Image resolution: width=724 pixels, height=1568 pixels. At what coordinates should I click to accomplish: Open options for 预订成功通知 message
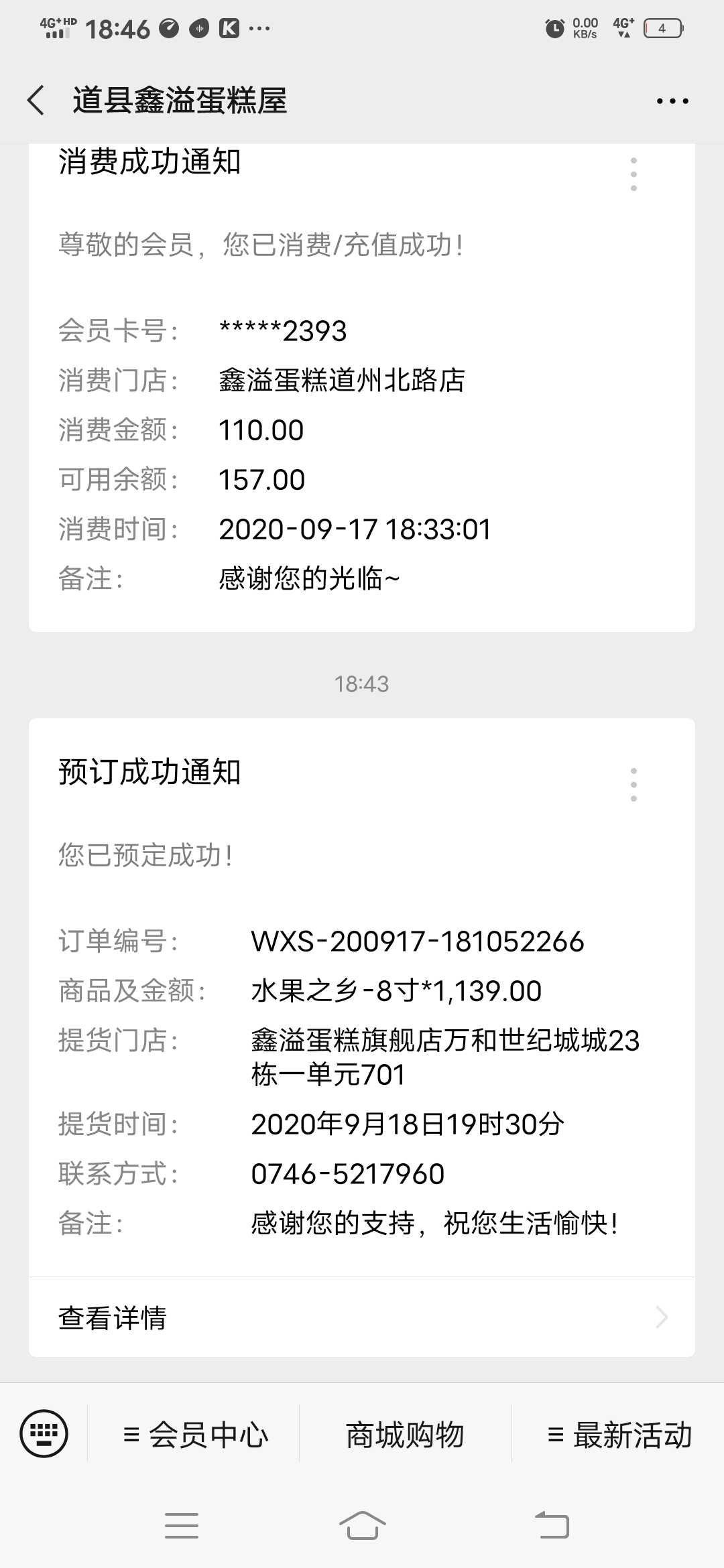pyautogui.click(x=633, y=785)
